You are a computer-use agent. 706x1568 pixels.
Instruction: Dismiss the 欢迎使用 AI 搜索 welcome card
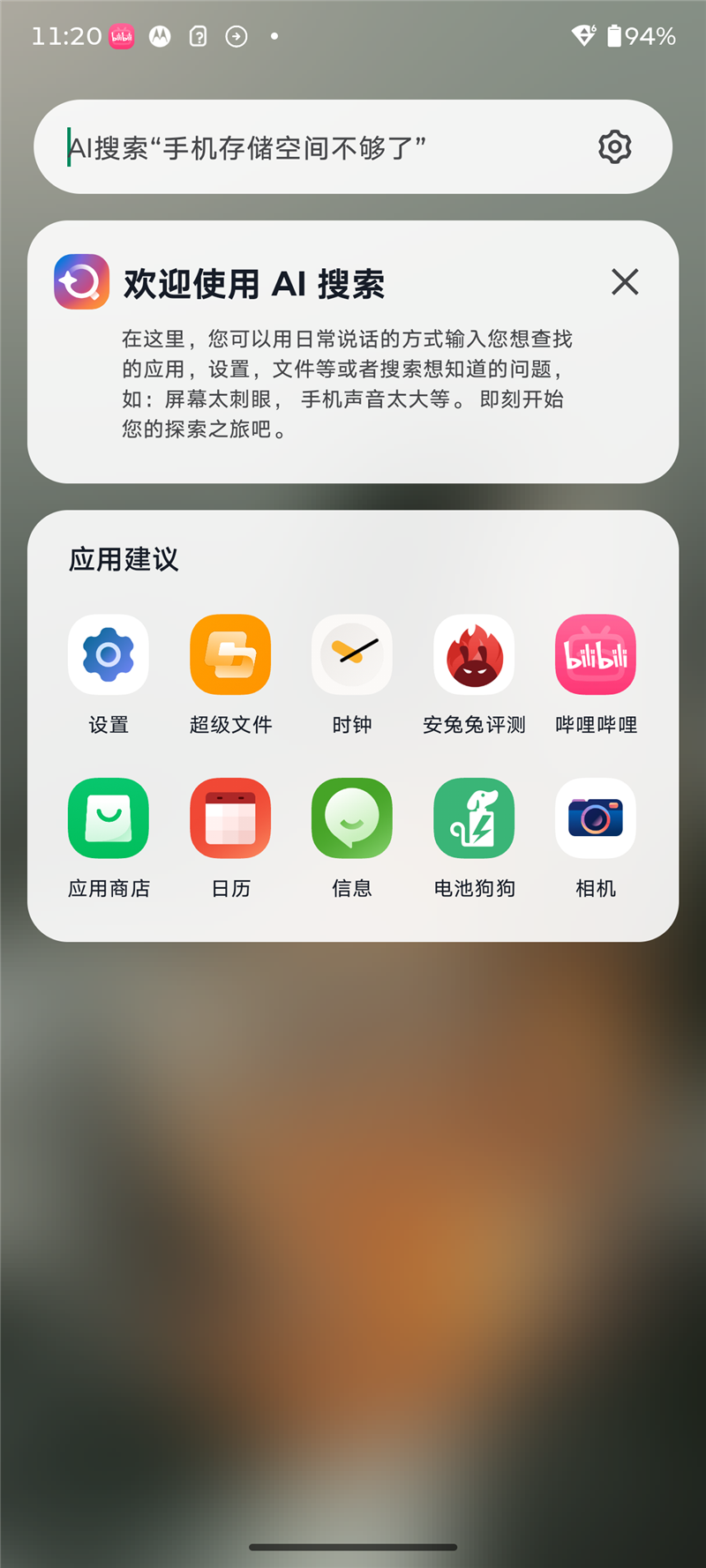[x=625, y=281]
